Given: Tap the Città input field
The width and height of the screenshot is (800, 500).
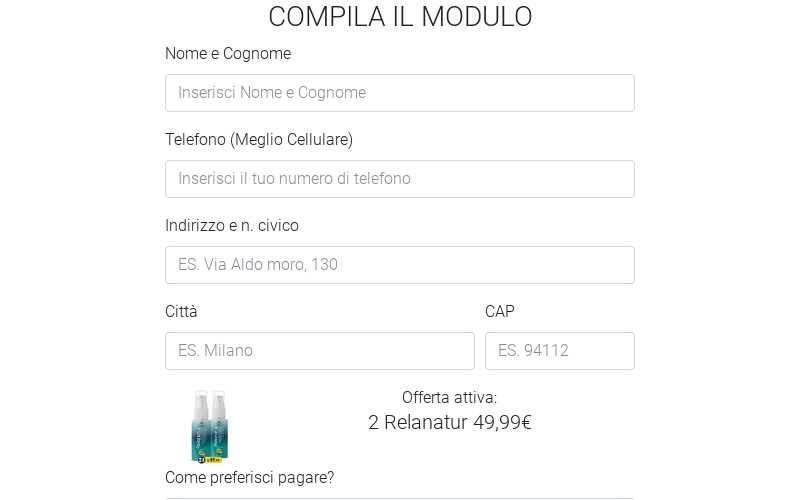Looking at the screenshot, I should 319,351.
